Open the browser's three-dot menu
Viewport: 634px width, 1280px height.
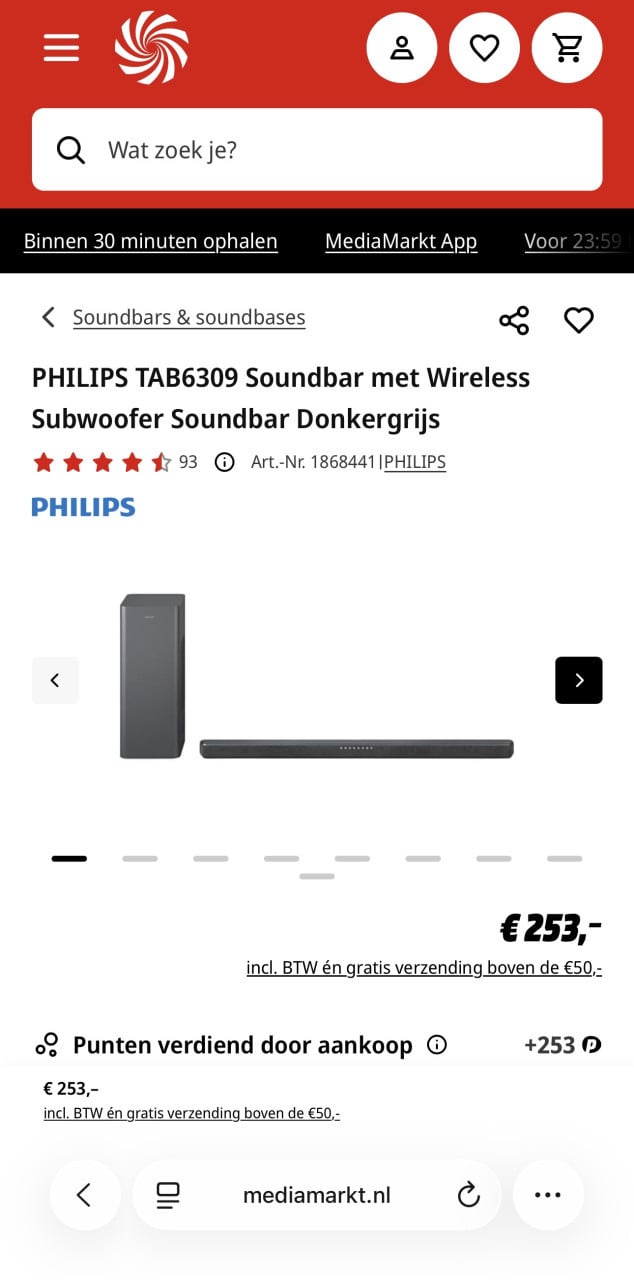tap(548, 1195)
